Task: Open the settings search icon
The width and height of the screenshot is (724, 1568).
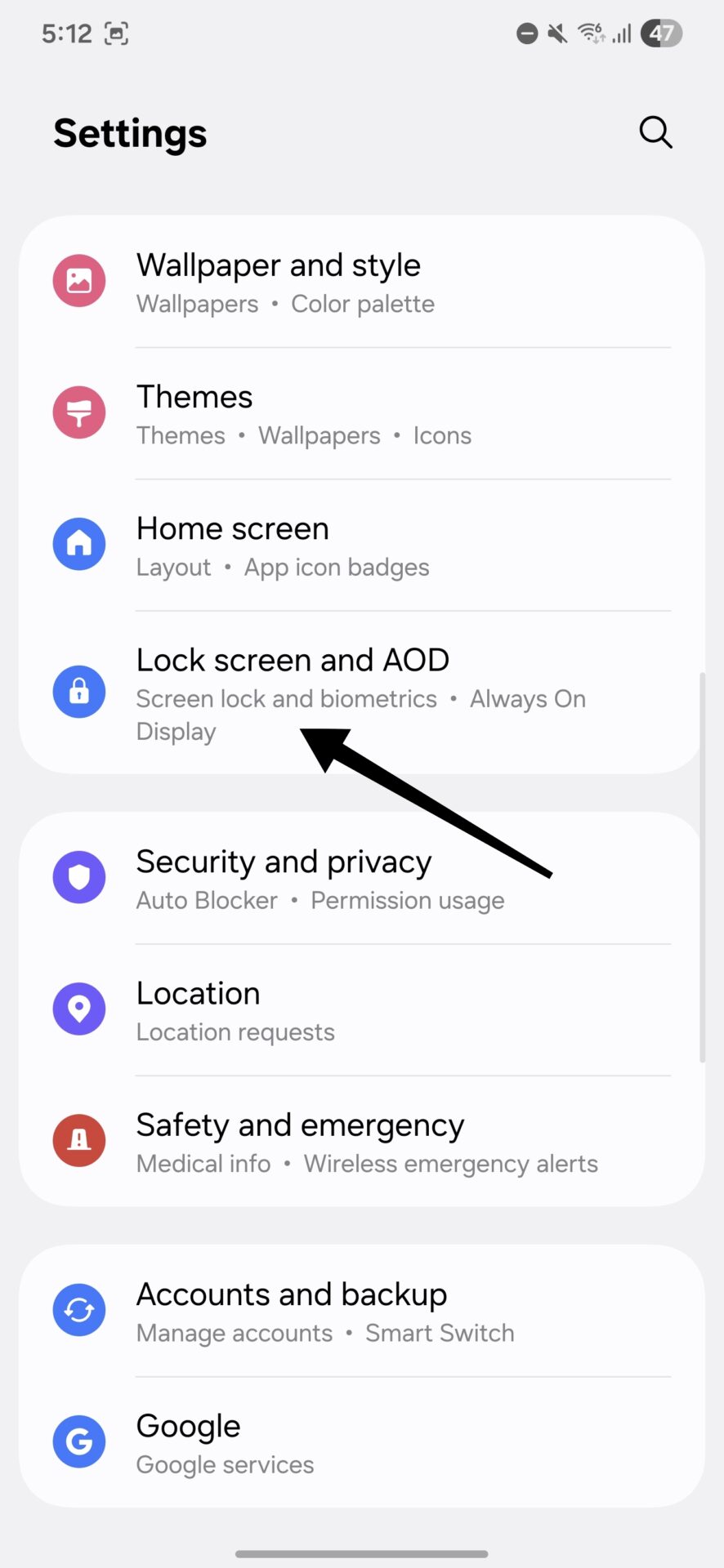Action: point(655,132)
